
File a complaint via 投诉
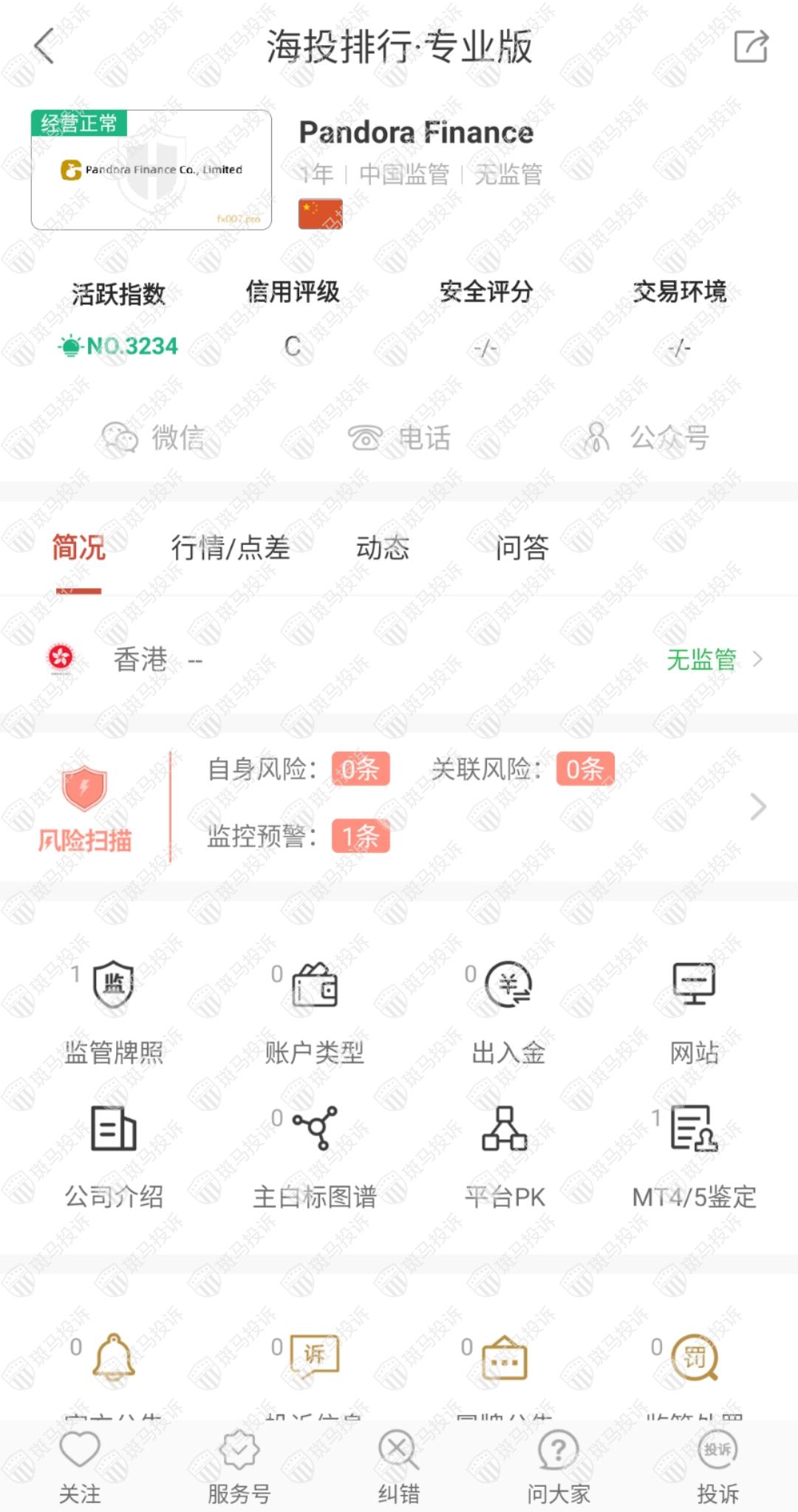coord(717,1467)
